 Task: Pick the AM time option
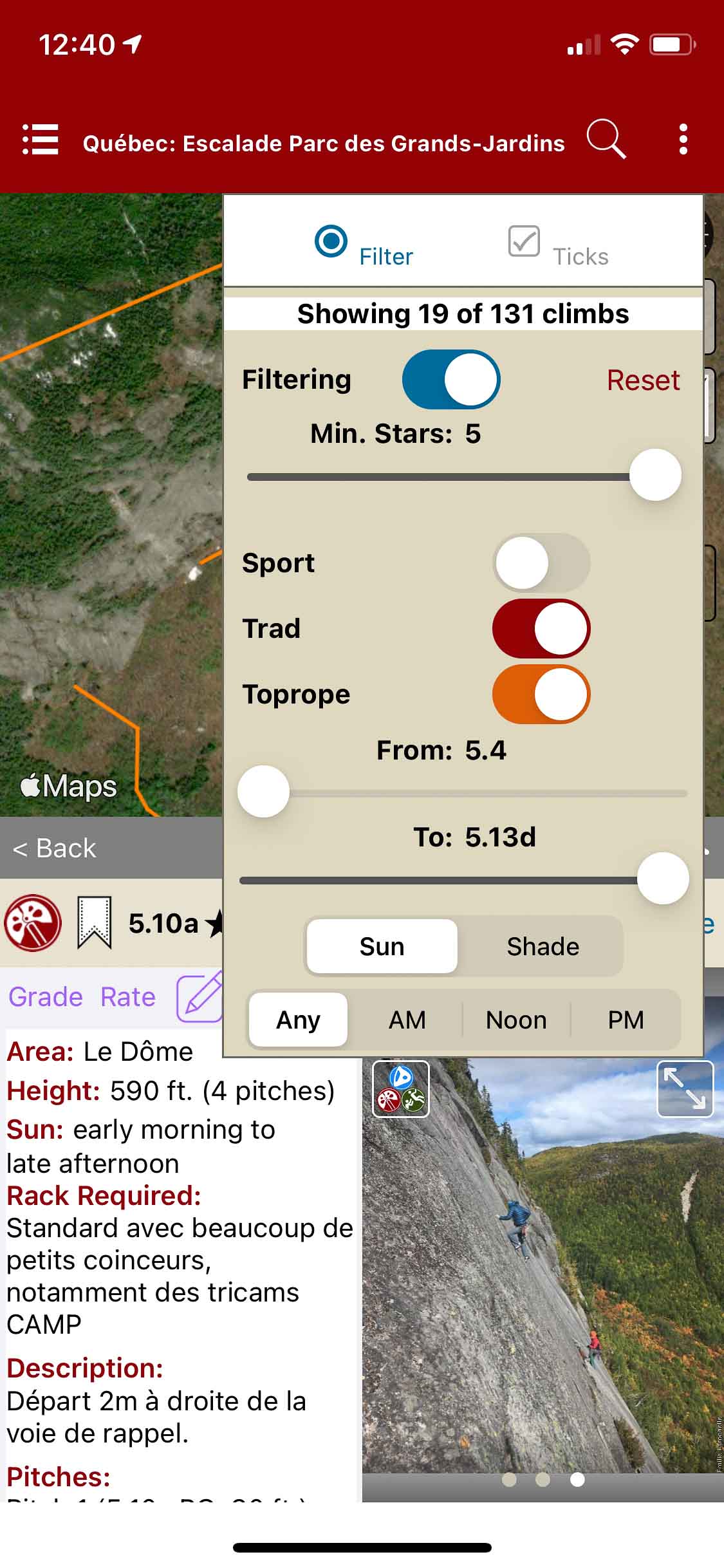pos(407,1020)
